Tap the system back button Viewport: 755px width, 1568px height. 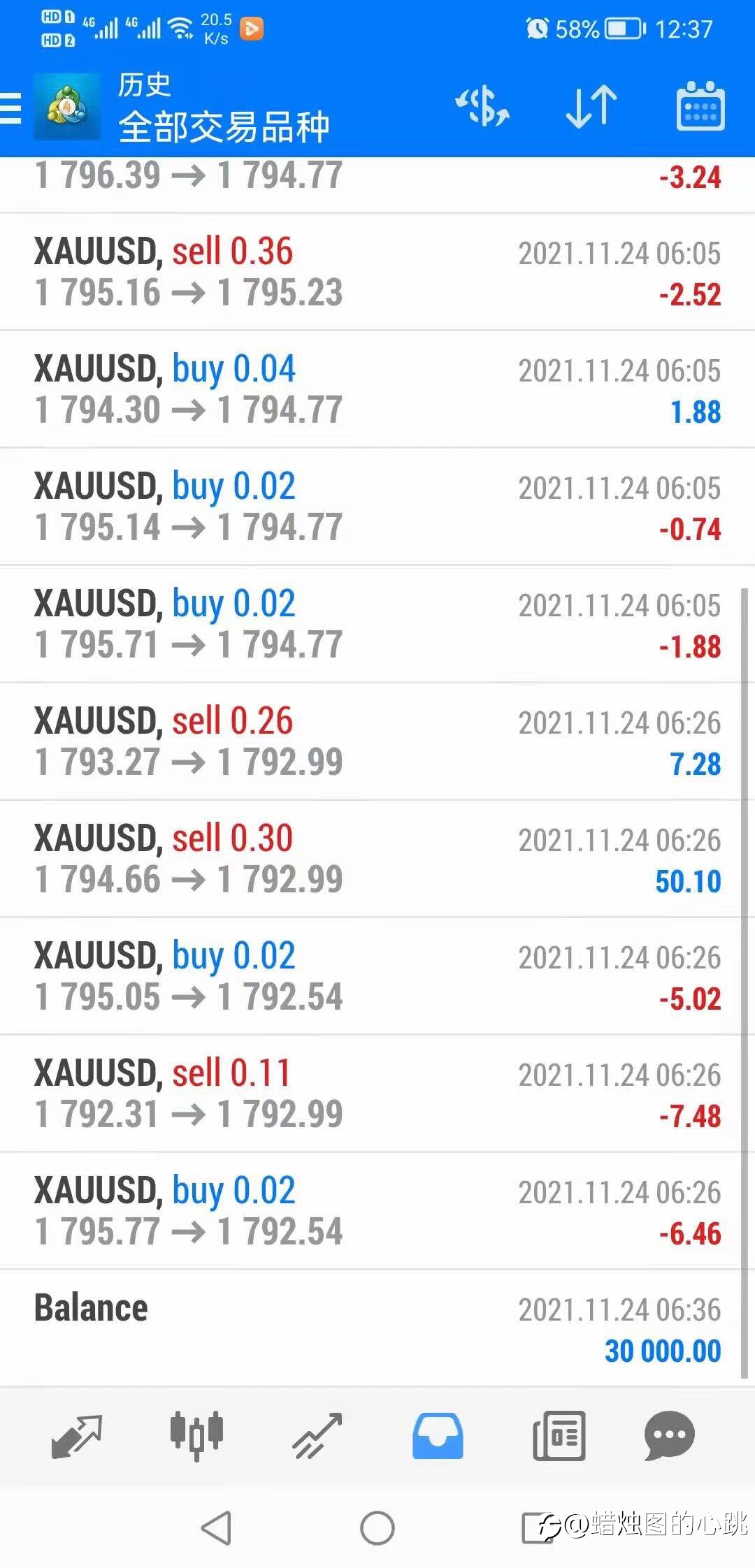[216, 1528]
